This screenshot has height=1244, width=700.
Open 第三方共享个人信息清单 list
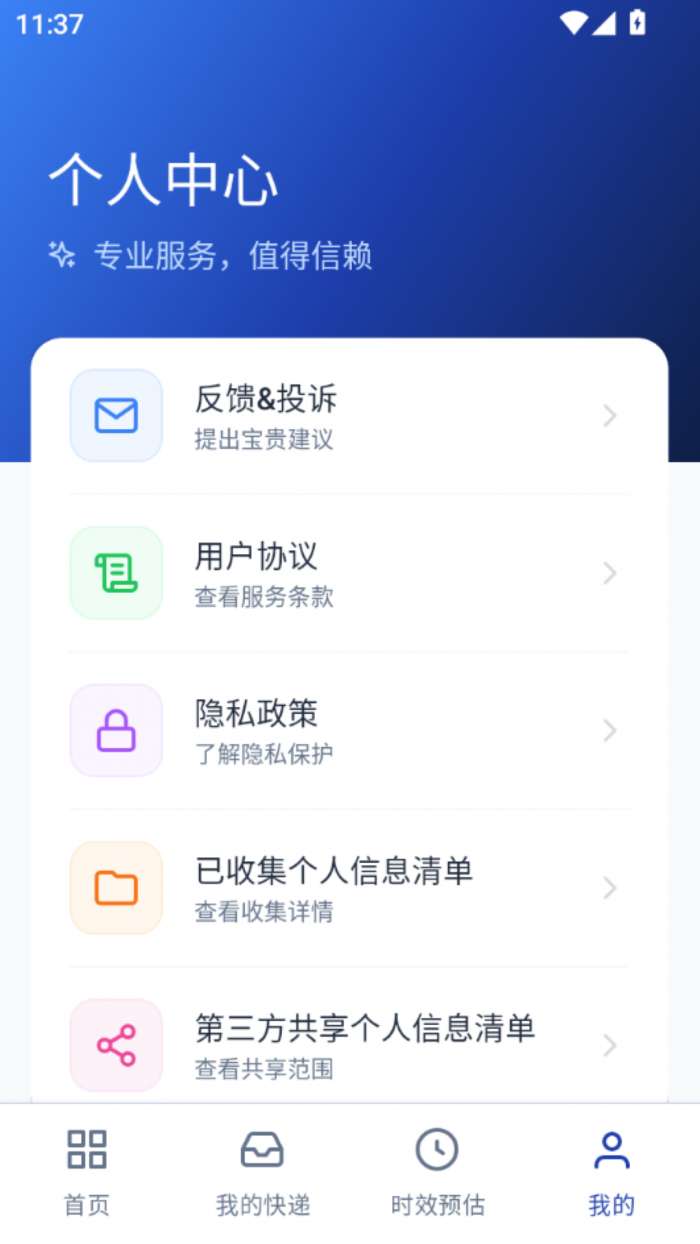[348, 1045]
